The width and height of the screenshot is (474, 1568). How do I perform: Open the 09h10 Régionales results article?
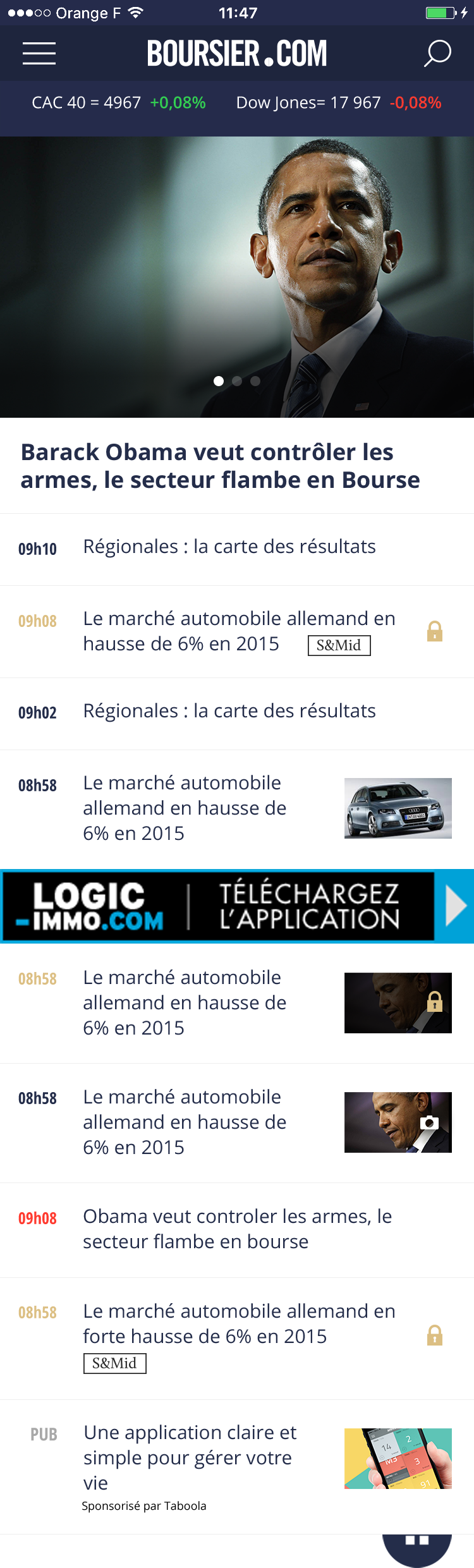click(229, 547)
